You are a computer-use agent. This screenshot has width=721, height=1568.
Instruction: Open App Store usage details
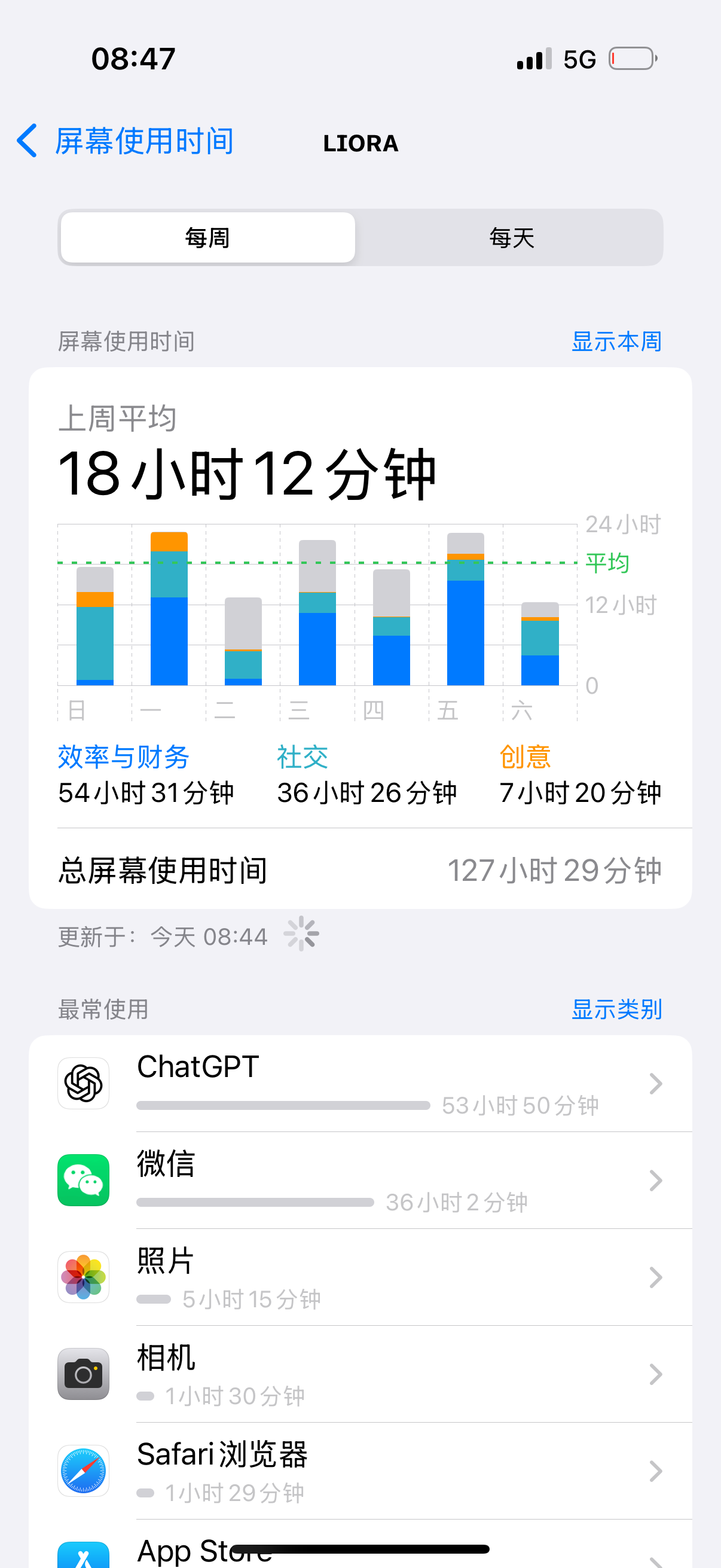[389, 1552]
